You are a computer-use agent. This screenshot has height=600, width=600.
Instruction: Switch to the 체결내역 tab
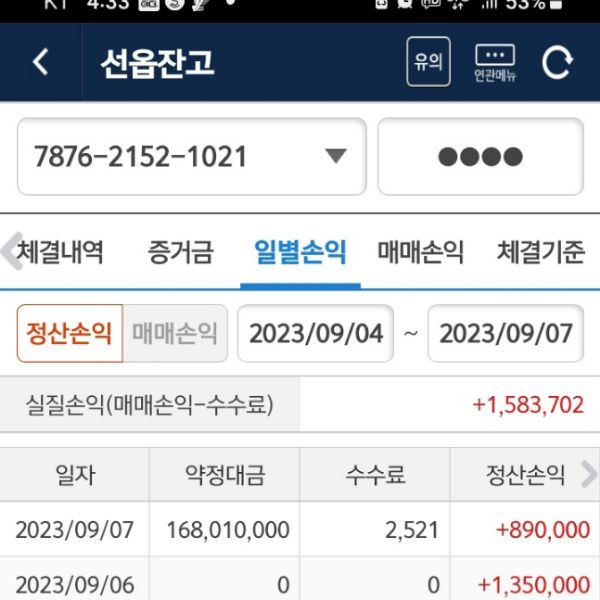tap(61, 252)
